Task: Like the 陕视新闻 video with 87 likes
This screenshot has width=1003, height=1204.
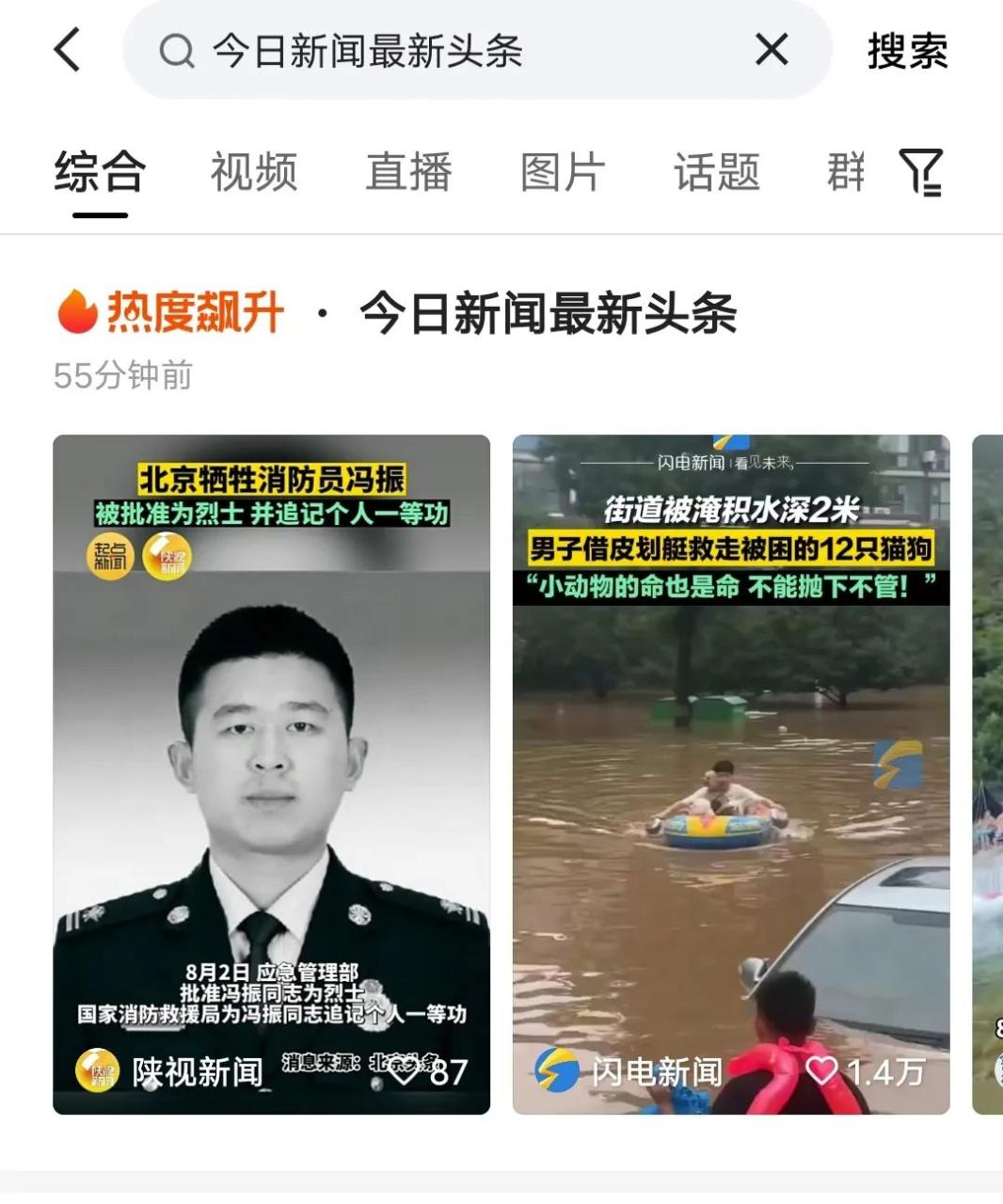Action: point(405,1069)
